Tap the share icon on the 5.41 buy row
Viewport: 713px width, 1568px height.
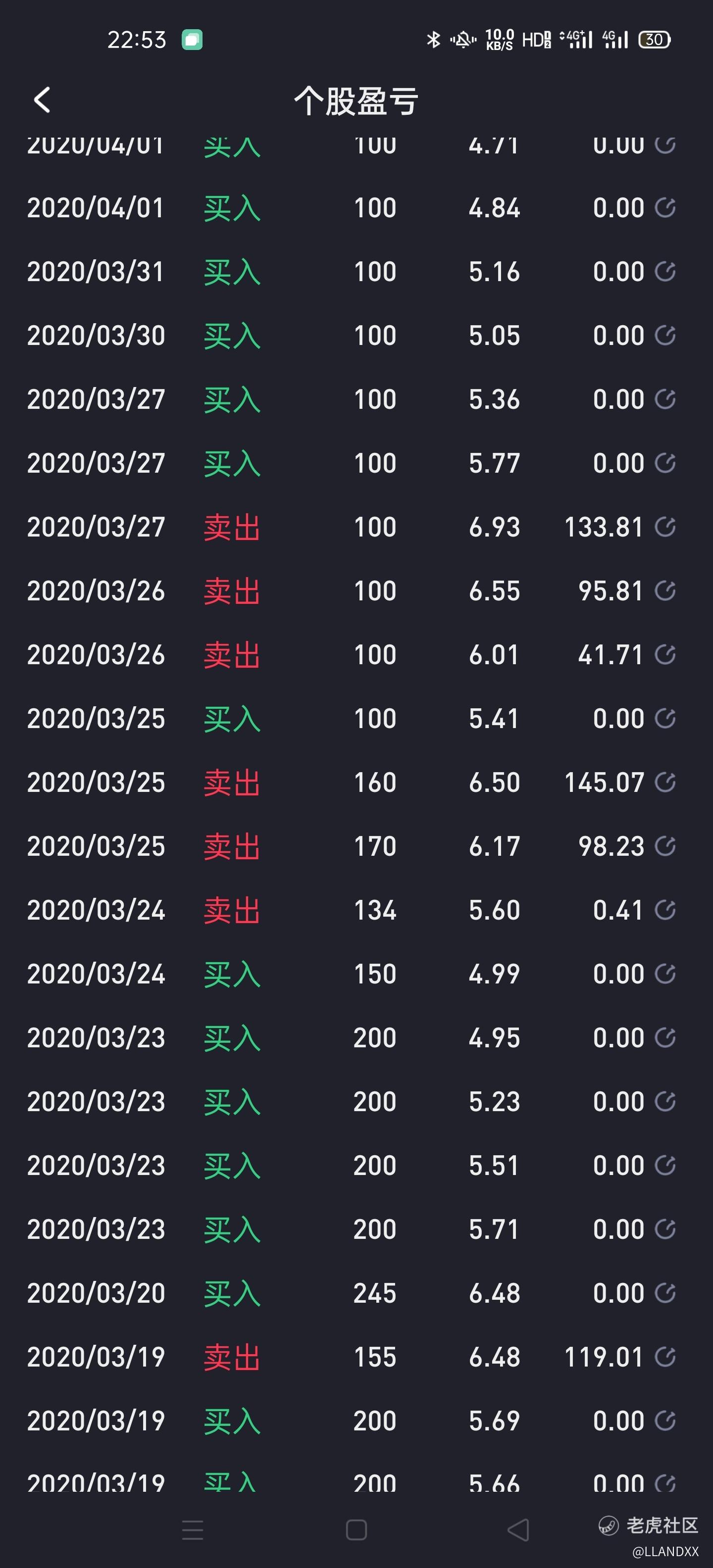coord(665,718)
